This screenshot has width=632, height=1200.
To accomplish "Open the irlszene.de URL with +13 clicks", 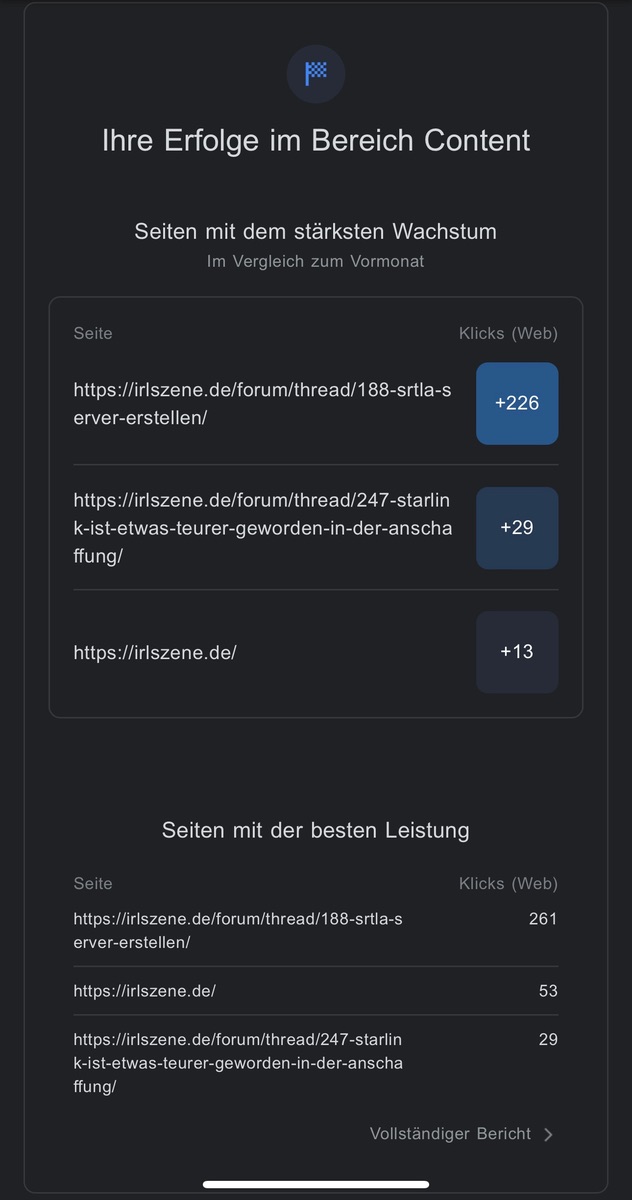I will click(155, 653).
